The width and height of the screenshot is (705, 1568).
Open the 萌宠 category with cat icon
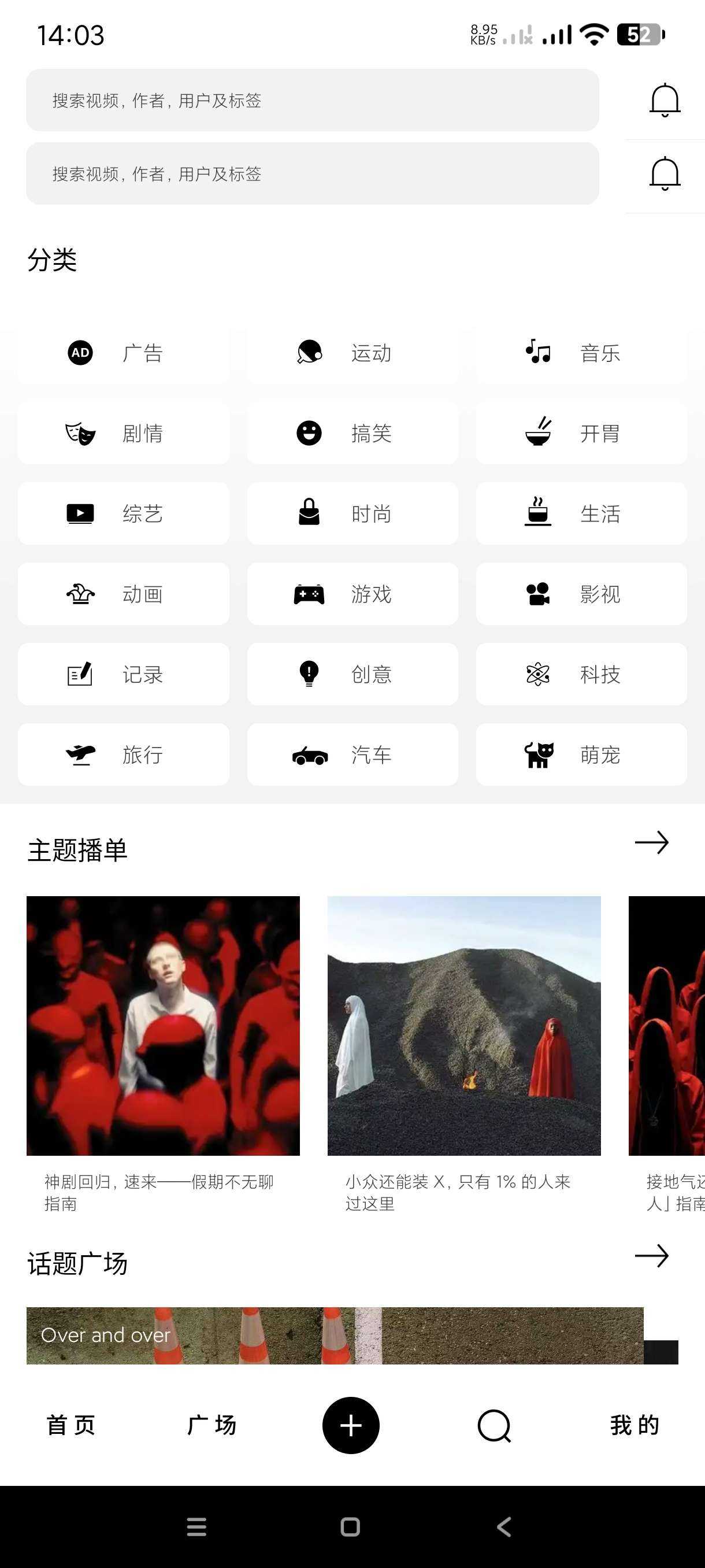coord(580,755)
